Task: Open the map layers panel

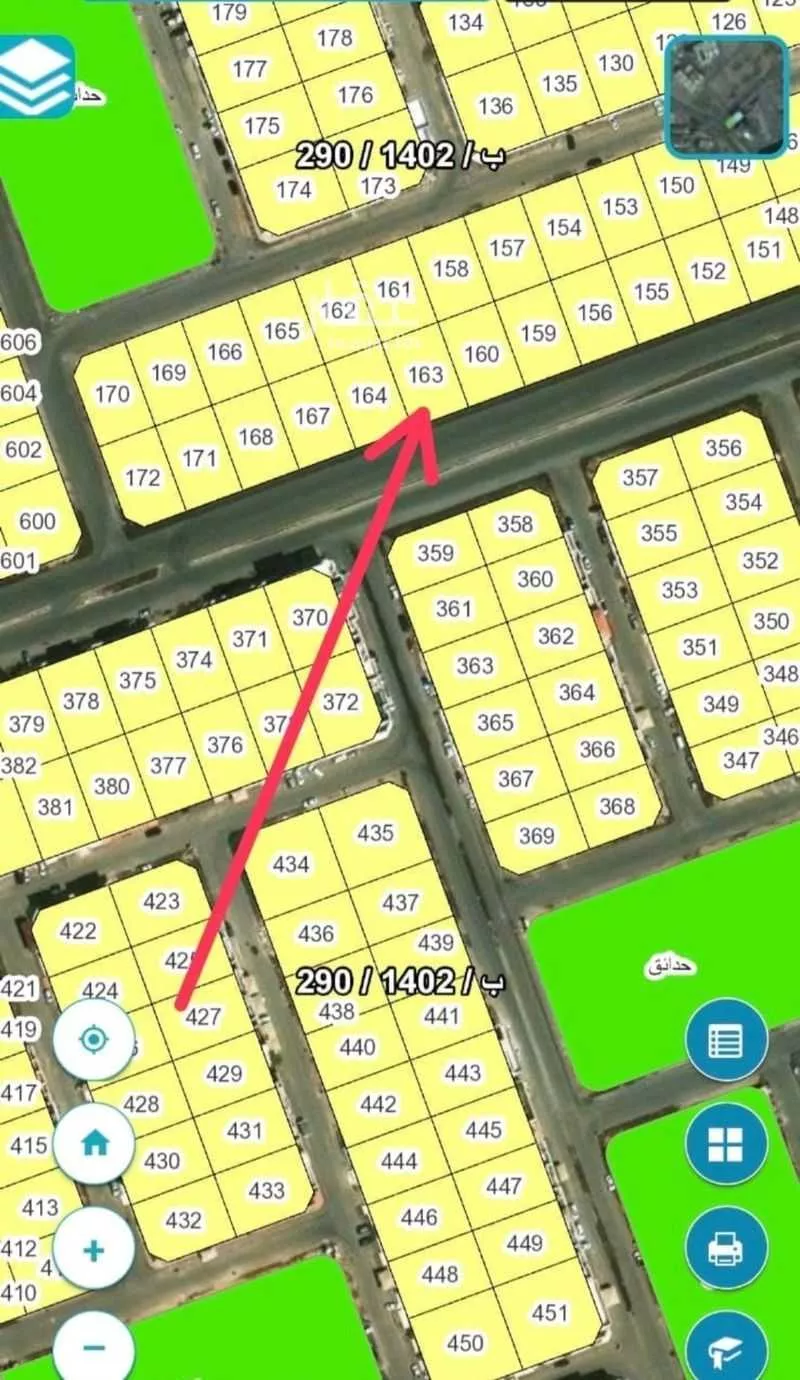Action: tap(36, 76)
